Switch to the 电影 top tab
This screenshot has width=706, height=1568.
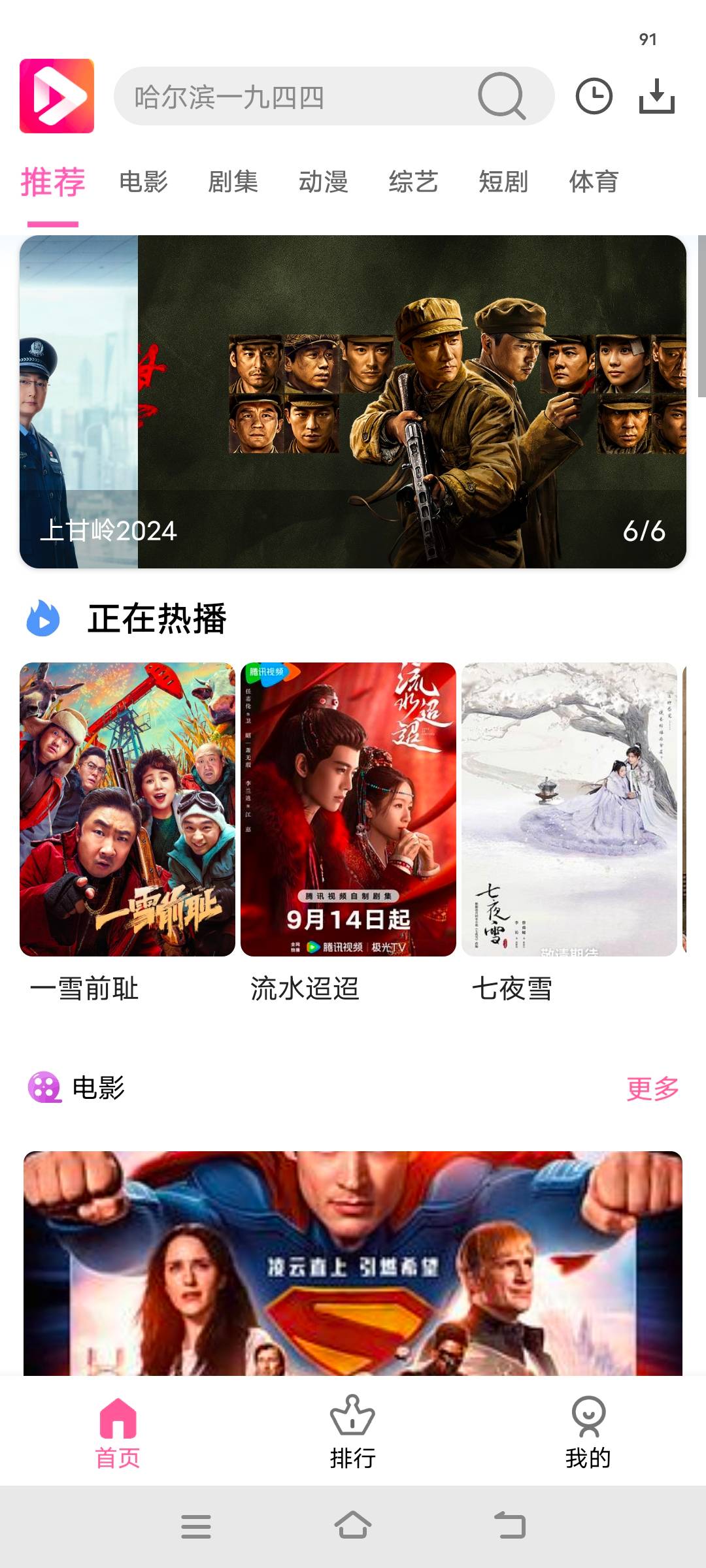[143, 182]
